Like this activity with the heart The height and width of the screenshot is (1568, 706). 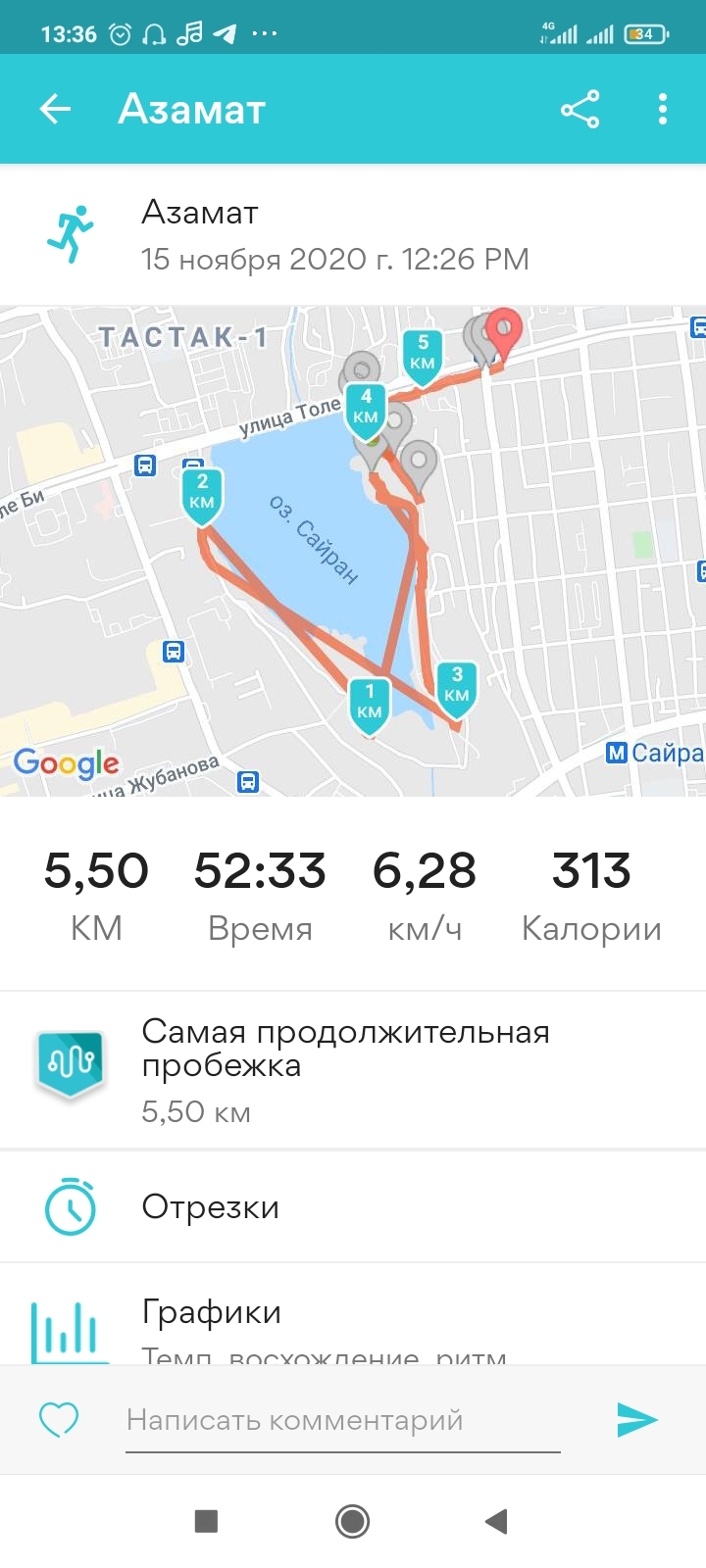pyautogui.click(x=59, y=1419)
